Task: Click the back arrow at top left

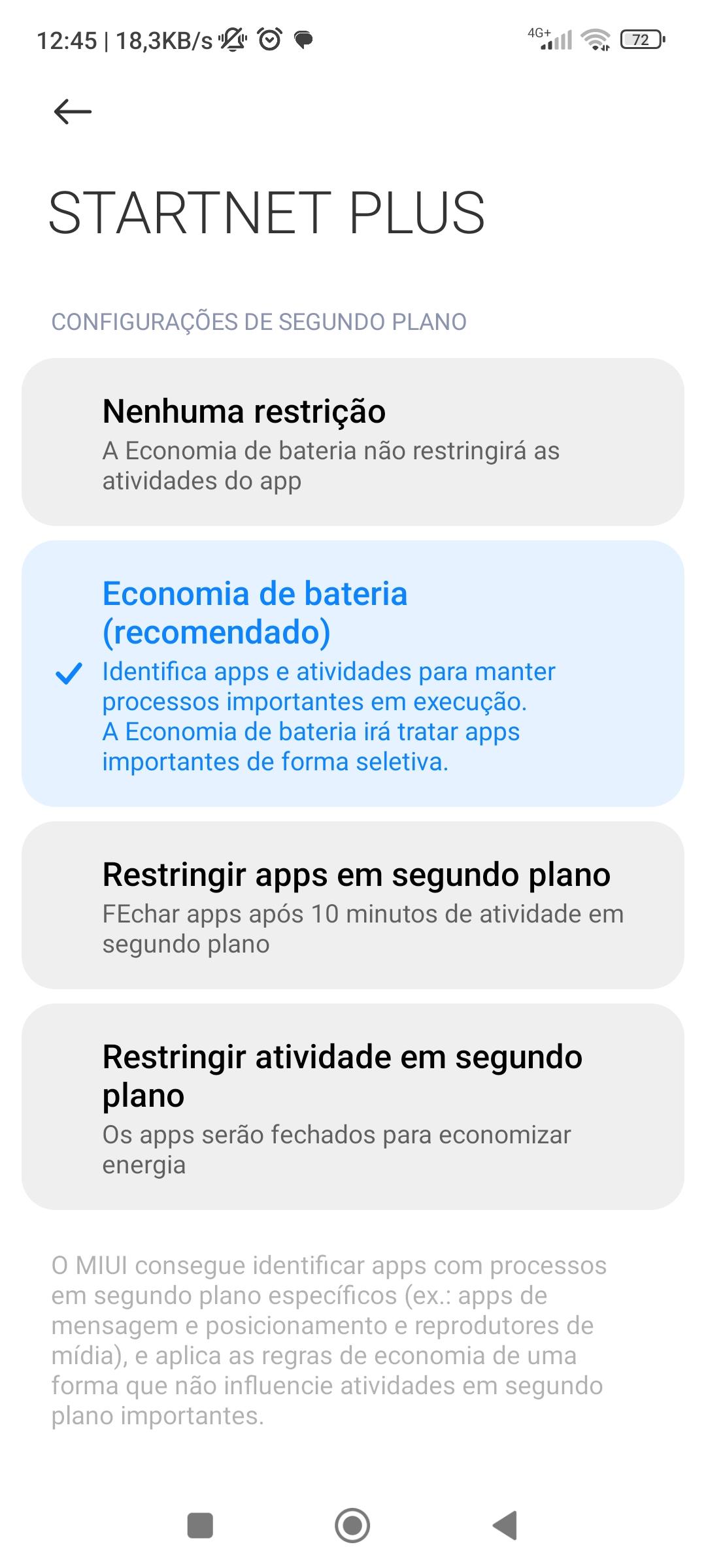Action: pos(72,111)
